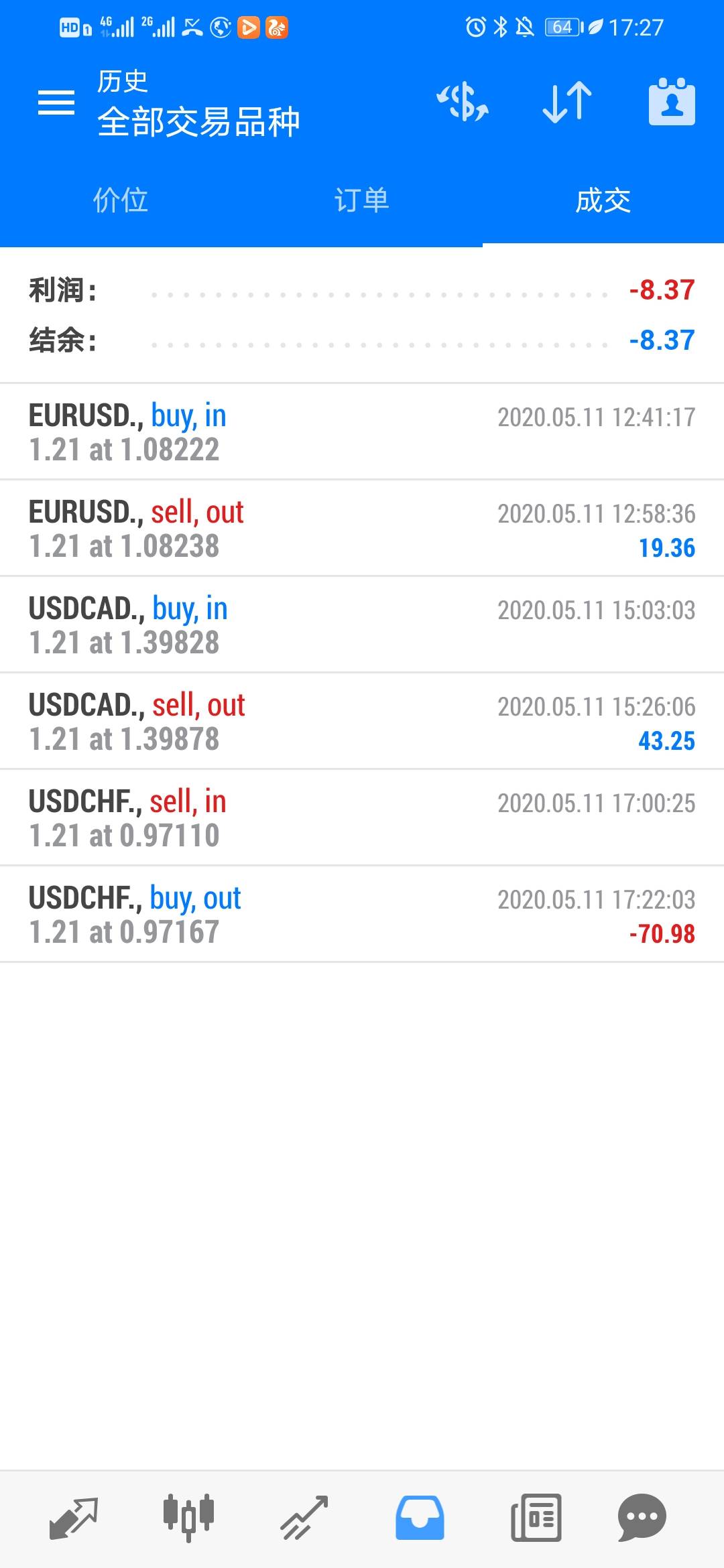724x1568 pixels.
Task: Switch to the 订单 tab
Action: point(362,200)
